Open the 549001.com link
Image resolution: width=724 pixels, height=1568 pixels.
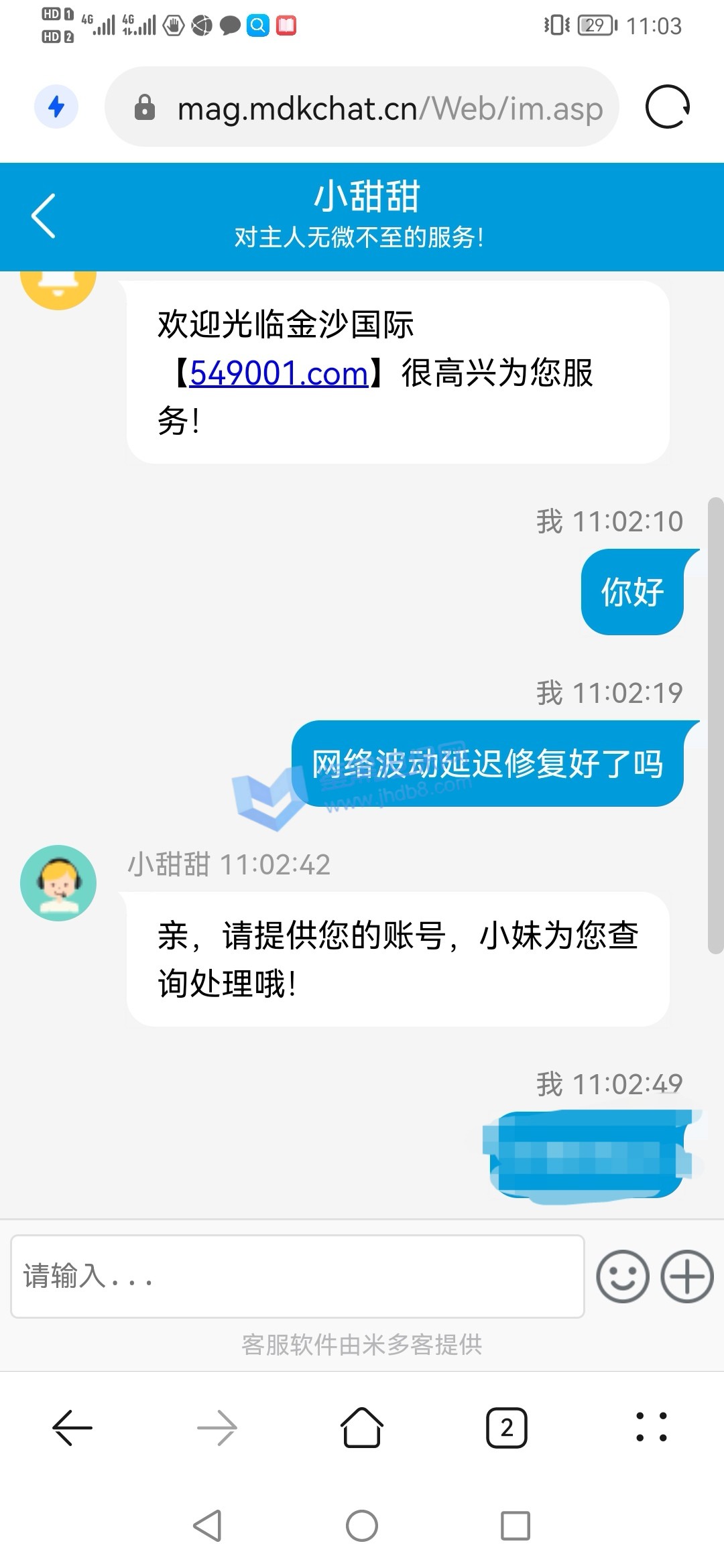(x=279, y=373)
